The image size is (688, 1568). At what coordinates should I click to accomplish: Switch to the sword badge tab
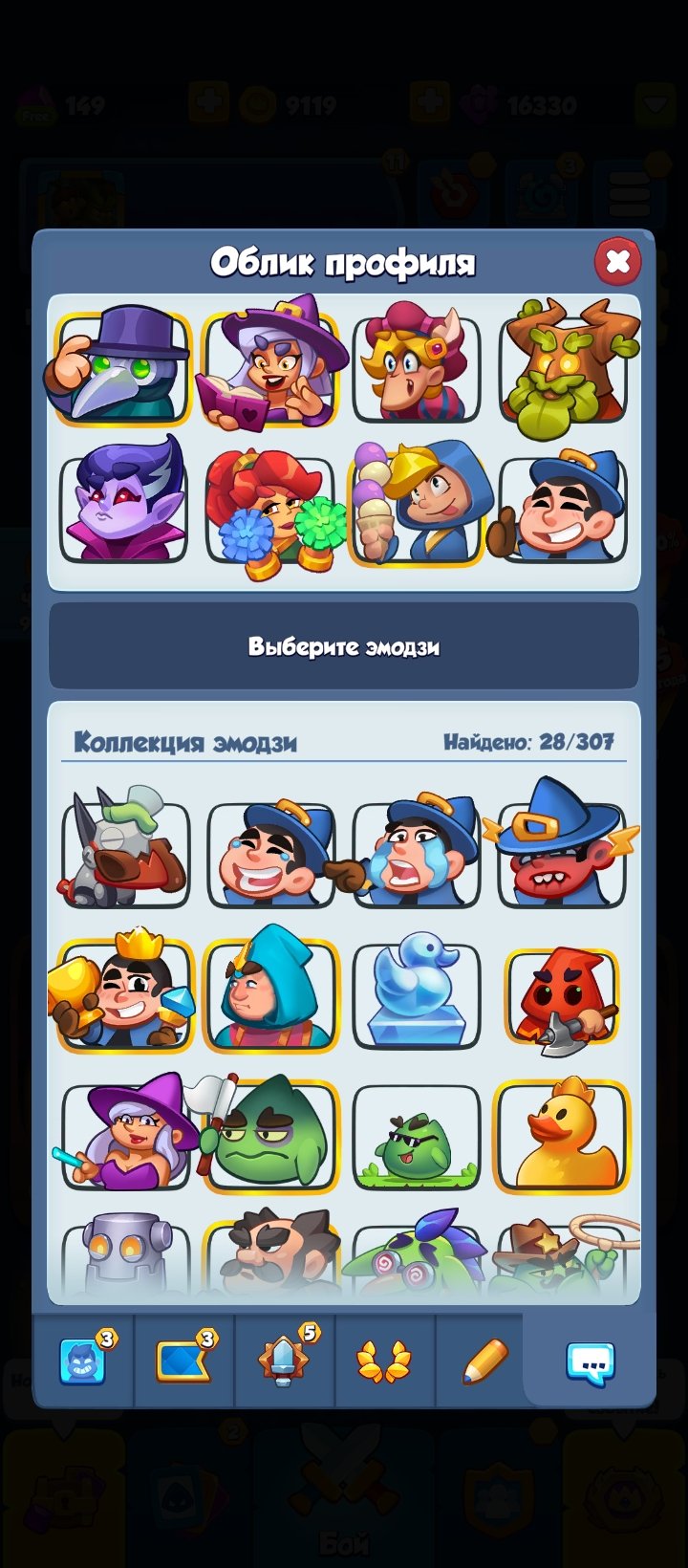[285, 1361]
